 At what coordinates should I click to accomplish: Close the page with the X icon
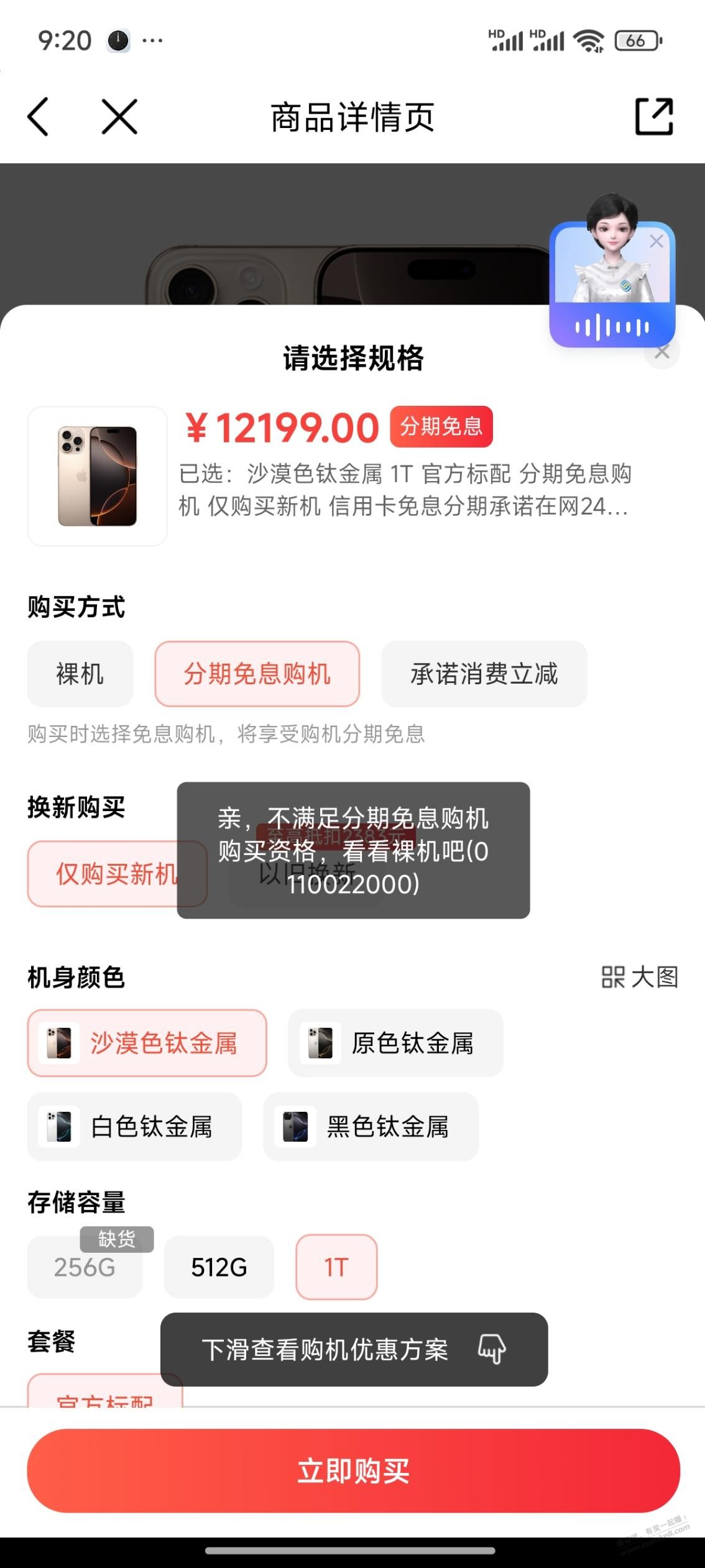click(119, 117)
